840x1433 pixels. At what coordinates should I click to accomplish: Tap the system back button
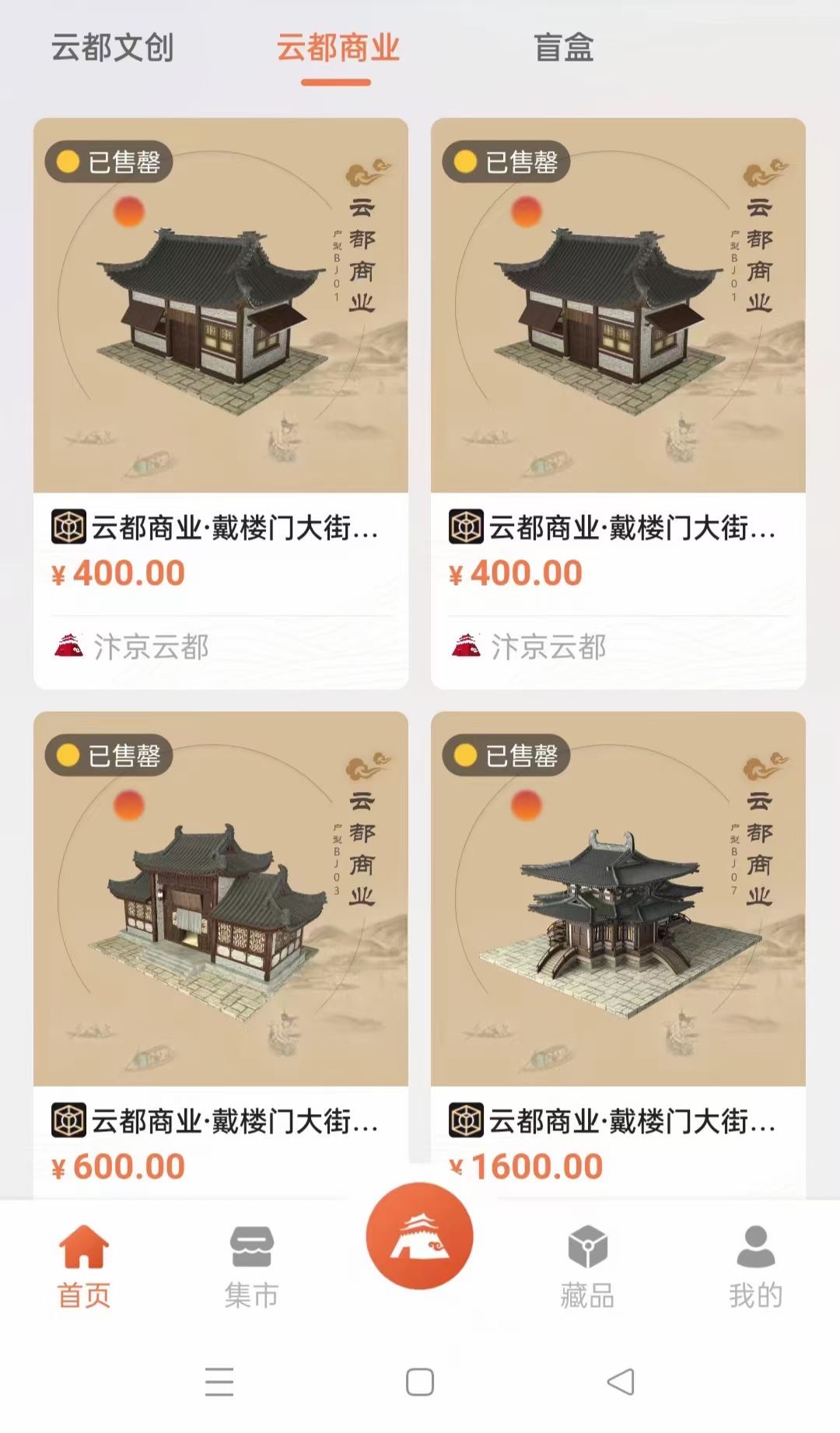tap(620, 1382)
